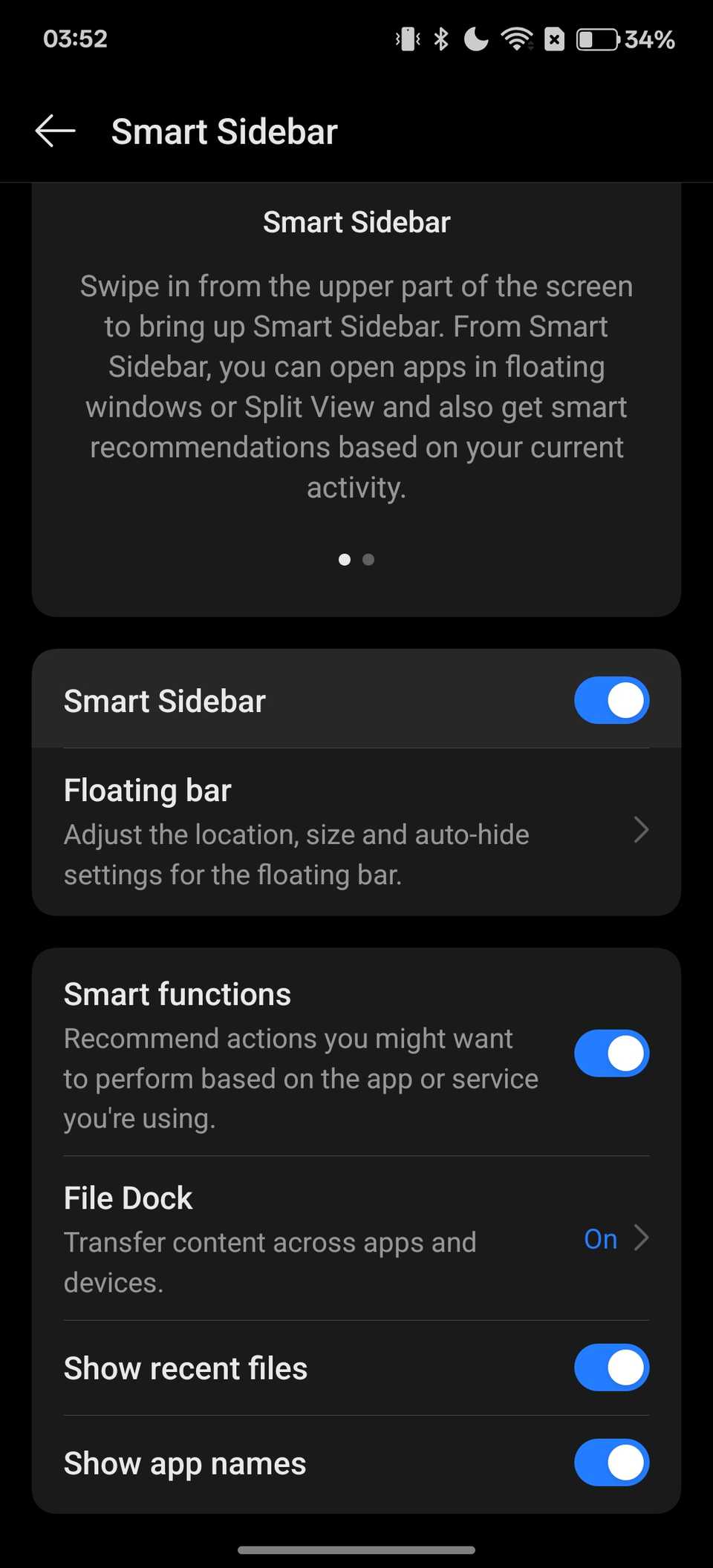Switch off Show app names
This screenshot has width=713, height=1568.
611,1462
